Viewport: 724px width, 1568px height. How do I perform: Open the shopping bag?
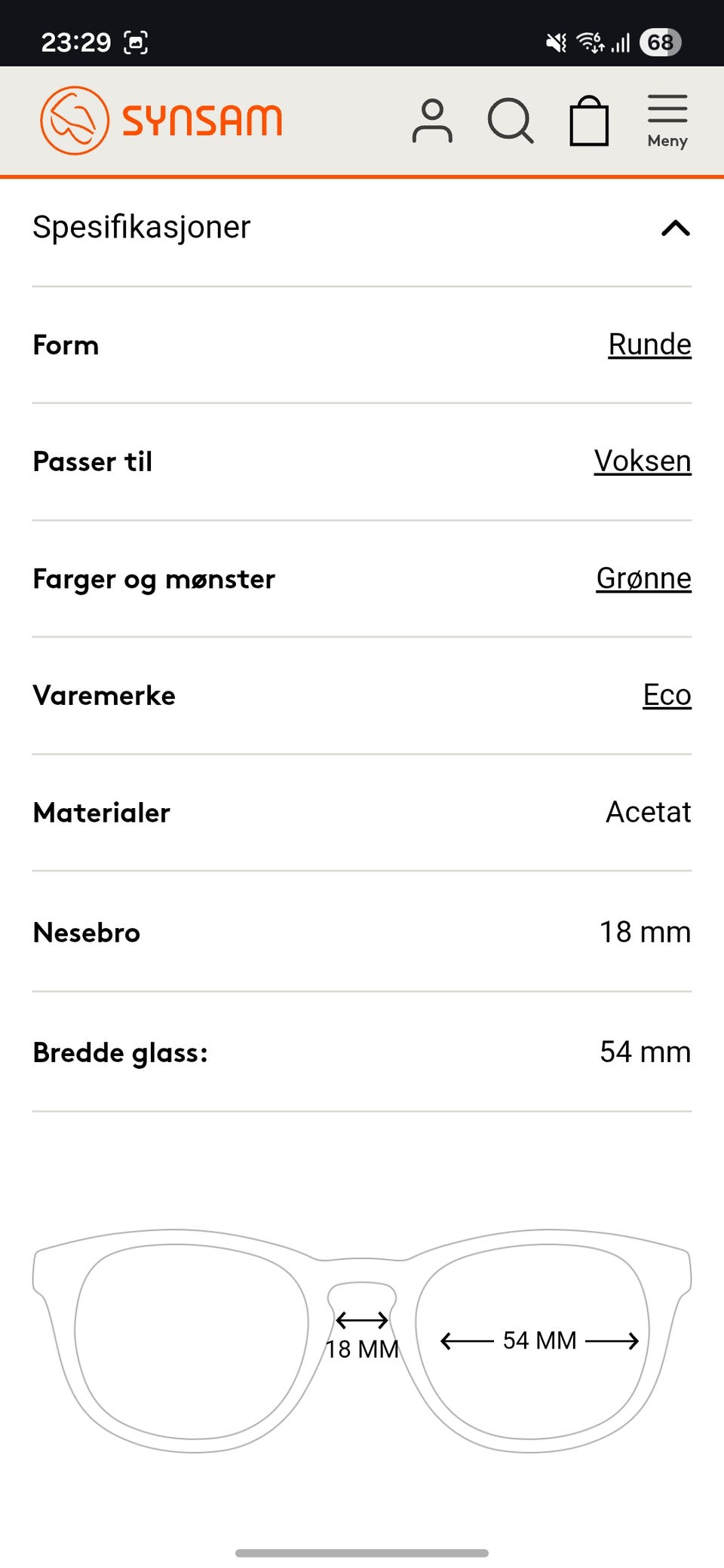(589, 121)
